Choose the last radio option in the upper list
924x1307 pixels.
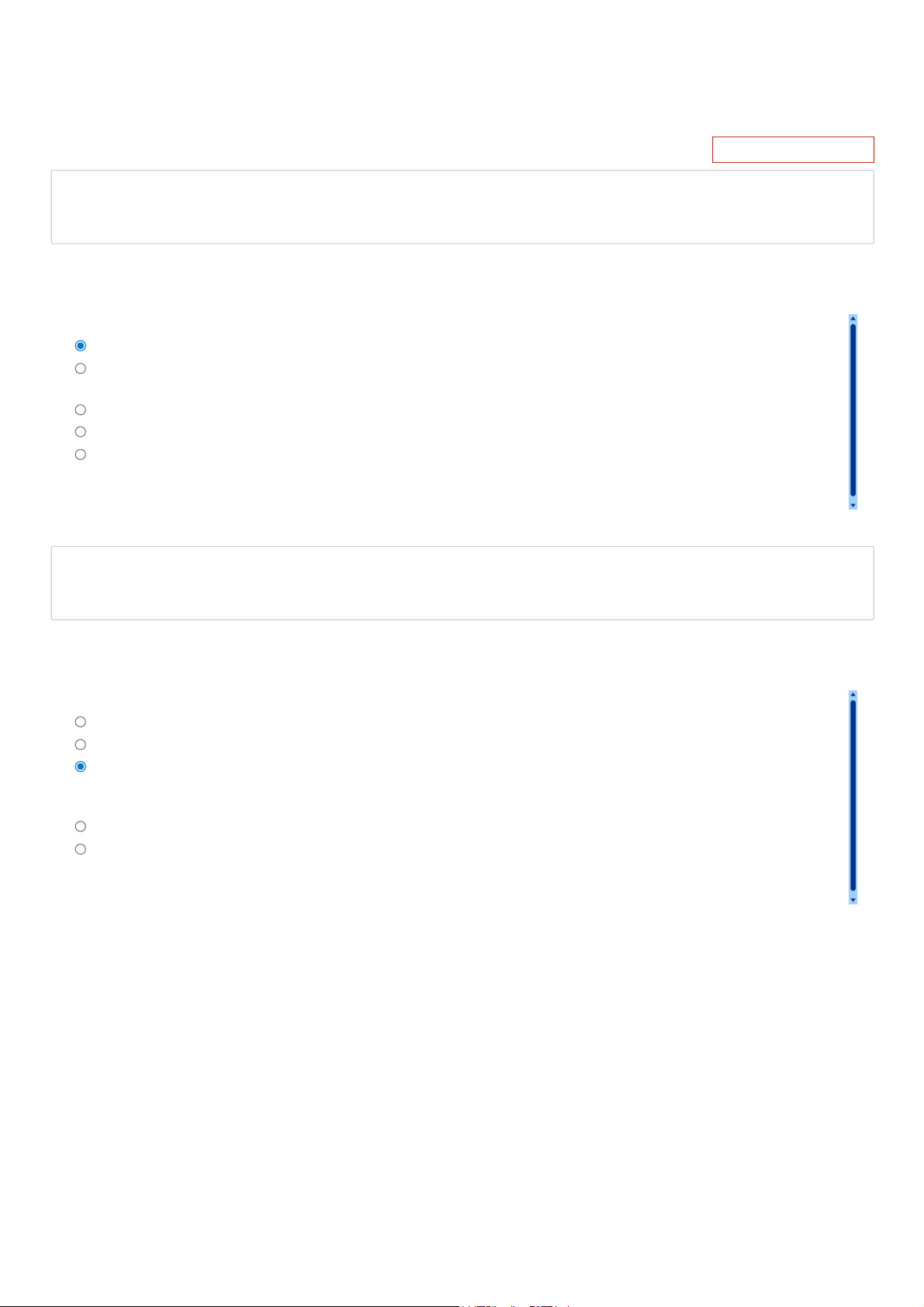[x=80, y=455]
